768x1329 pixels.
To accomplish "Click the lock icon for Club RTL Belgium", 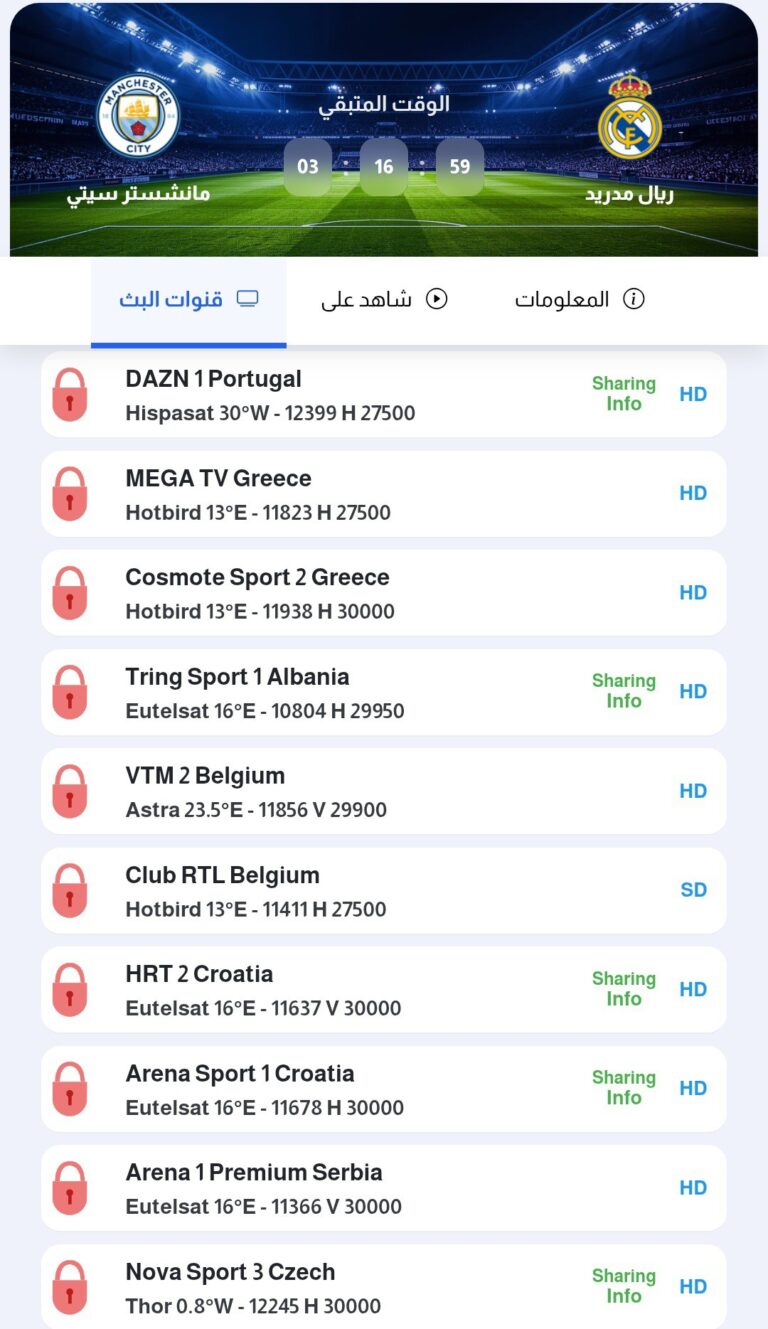I will pyautogui.click(x=70, y=891).
